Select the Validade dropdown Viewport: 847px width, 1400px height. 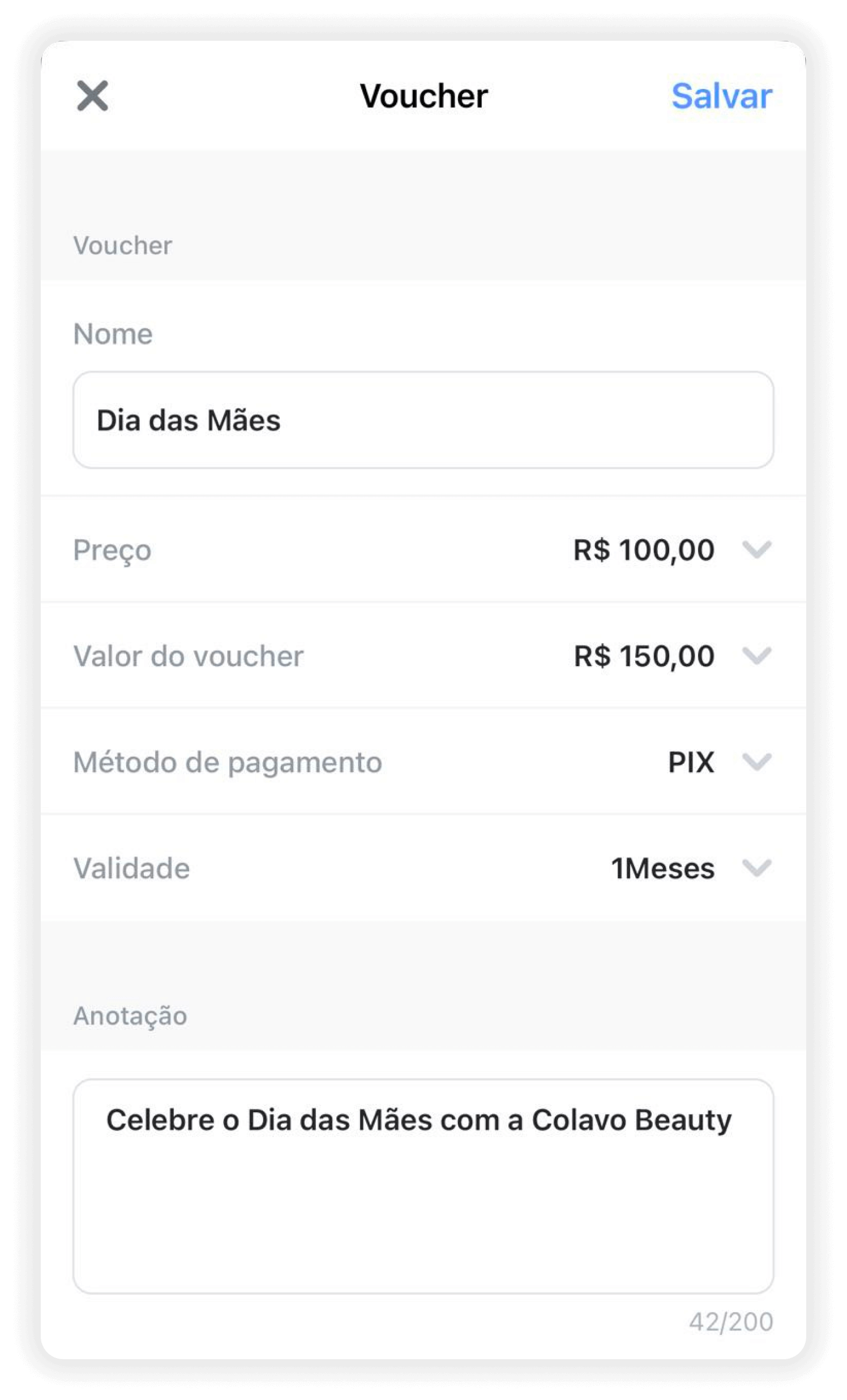coord(756,868)
